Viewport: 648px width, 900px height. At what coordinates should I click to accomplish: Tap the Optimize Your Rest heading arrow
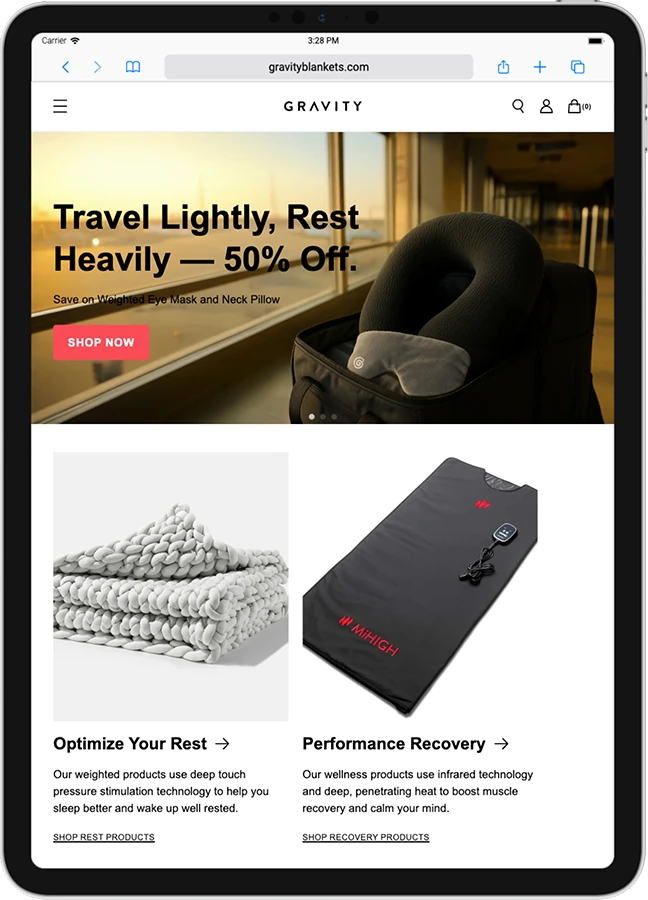coord(223,743)
